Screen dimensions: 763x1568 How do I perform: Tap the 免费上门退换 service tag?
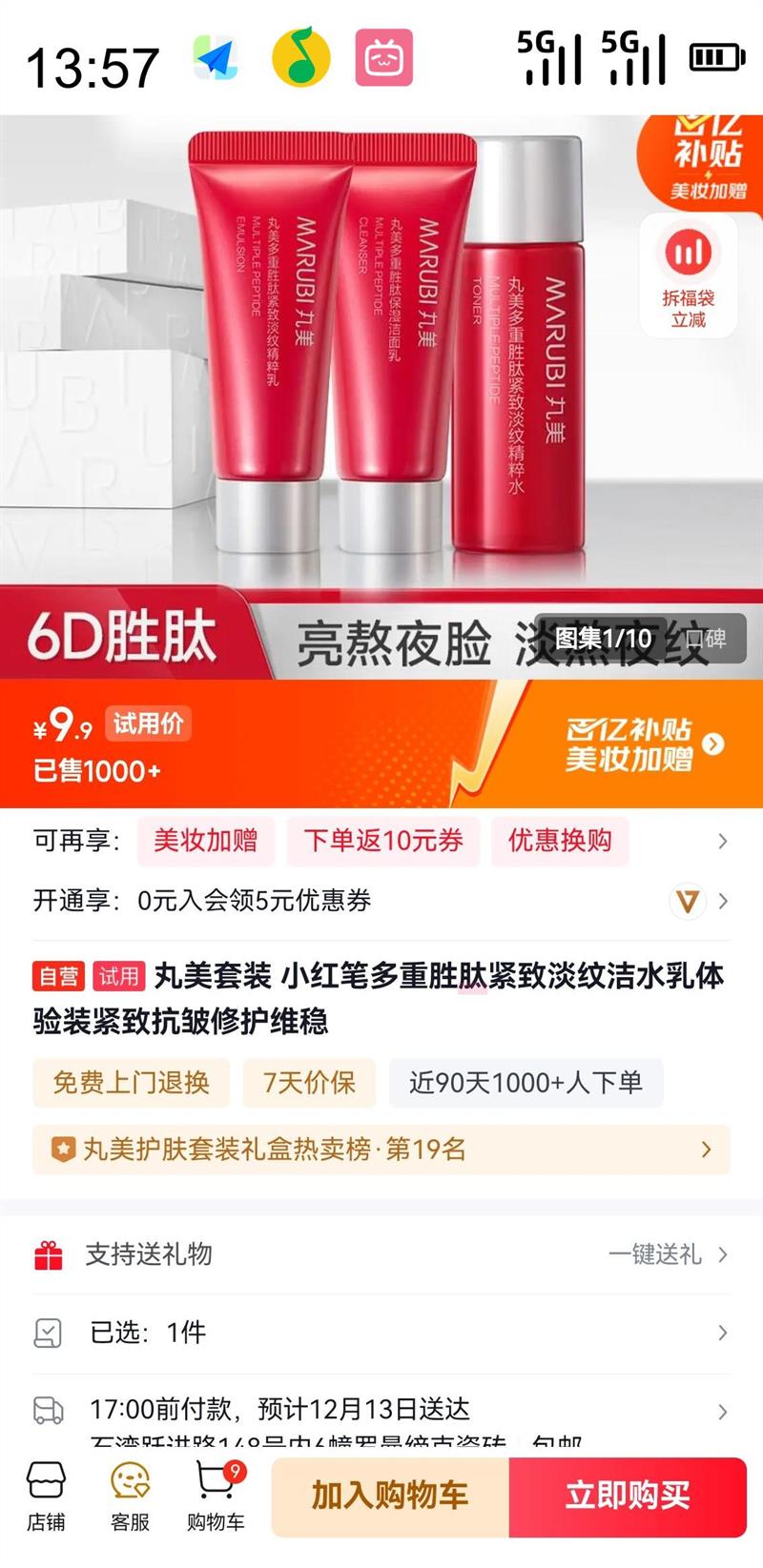[132, 1083]
